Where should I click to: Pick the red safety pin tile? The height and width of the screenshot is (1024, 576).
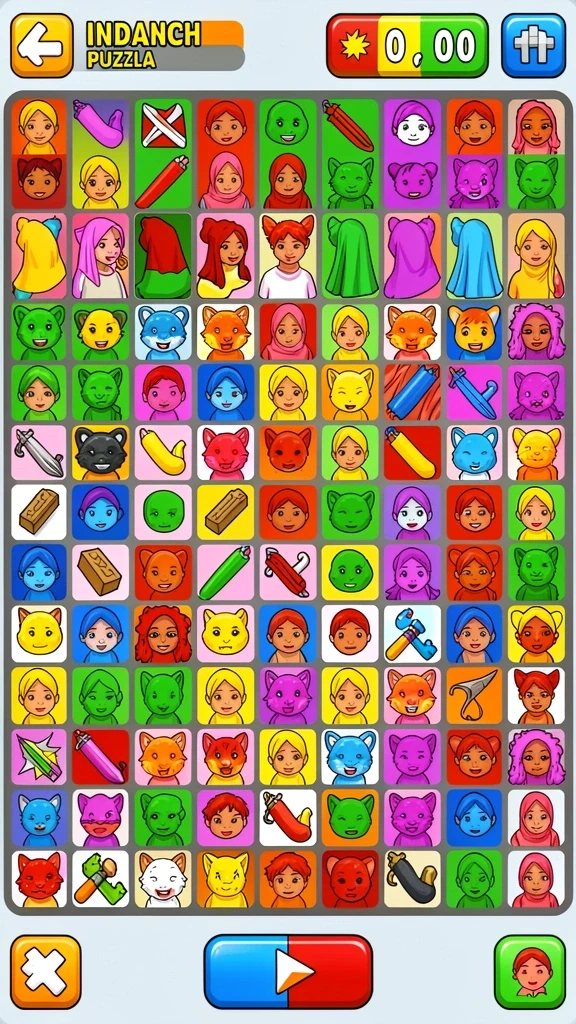point(287,572)
